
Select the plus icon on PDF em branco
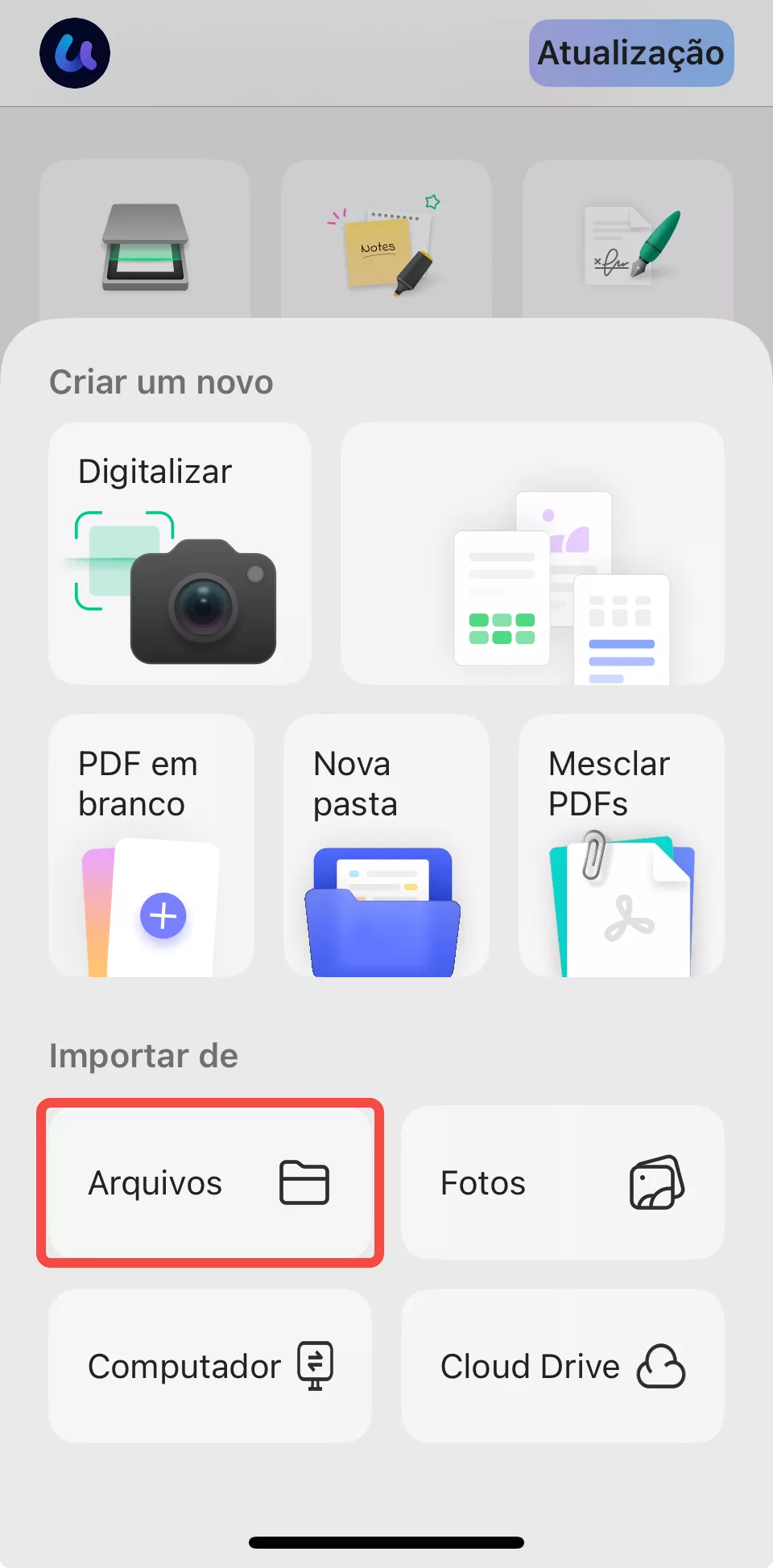[164, 915]
